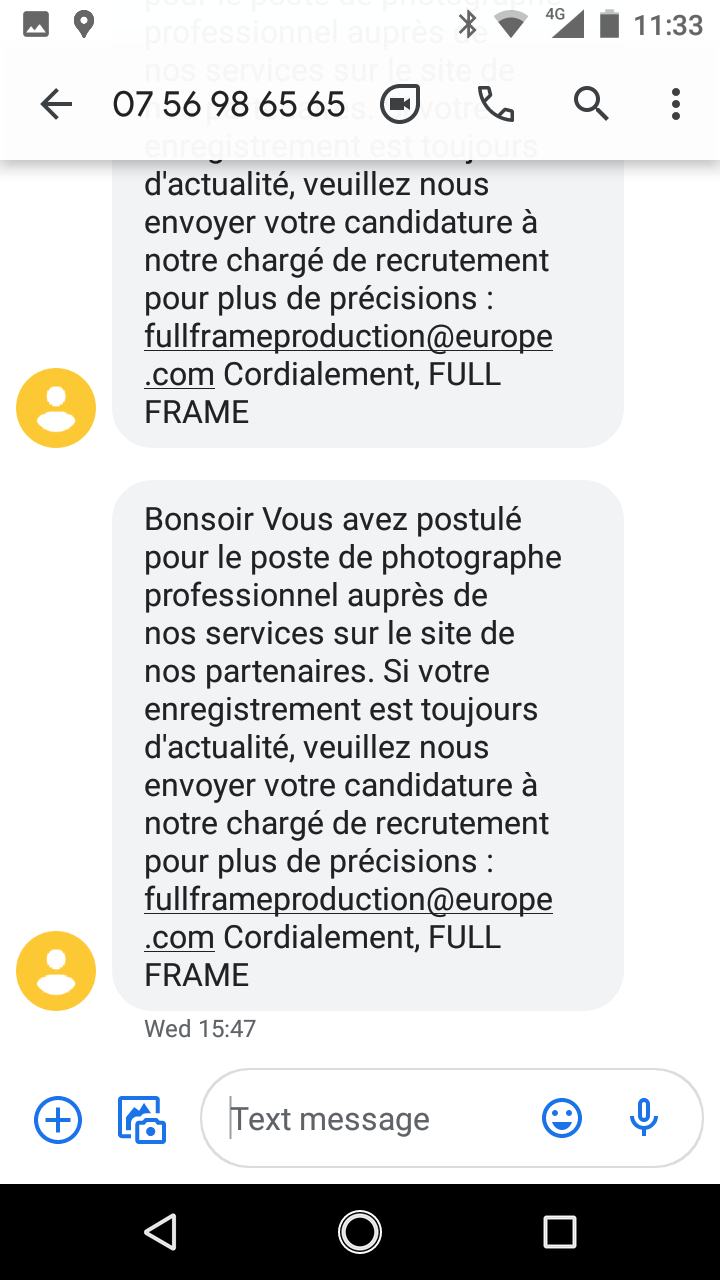Record a voice message with the microphone

point(644,1118)
